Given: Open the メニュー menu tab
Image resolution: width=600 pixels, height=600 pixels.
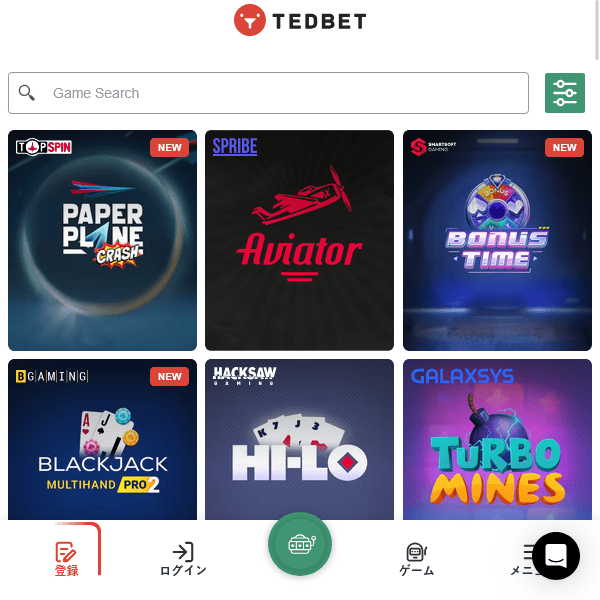Looking at the screenshot, I should coord(522,559).
